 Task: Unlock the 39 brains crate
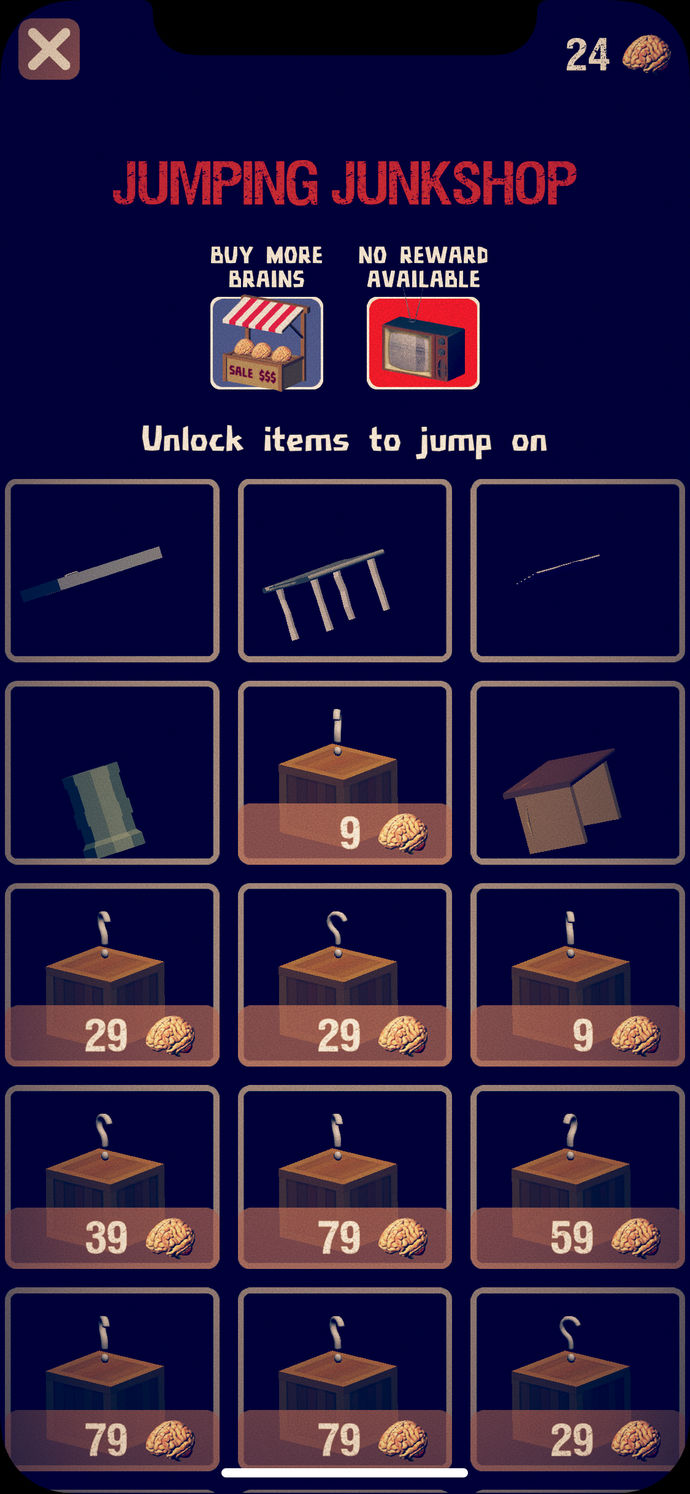point(112,1177)
